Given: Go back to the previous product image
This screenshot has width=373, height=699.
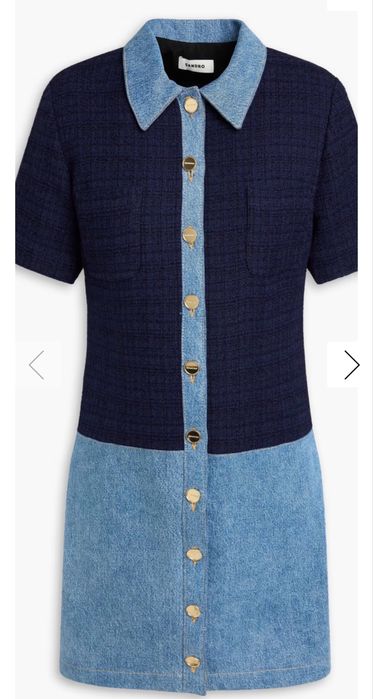Looking at the screenshot, I should [x=37, y=365].
